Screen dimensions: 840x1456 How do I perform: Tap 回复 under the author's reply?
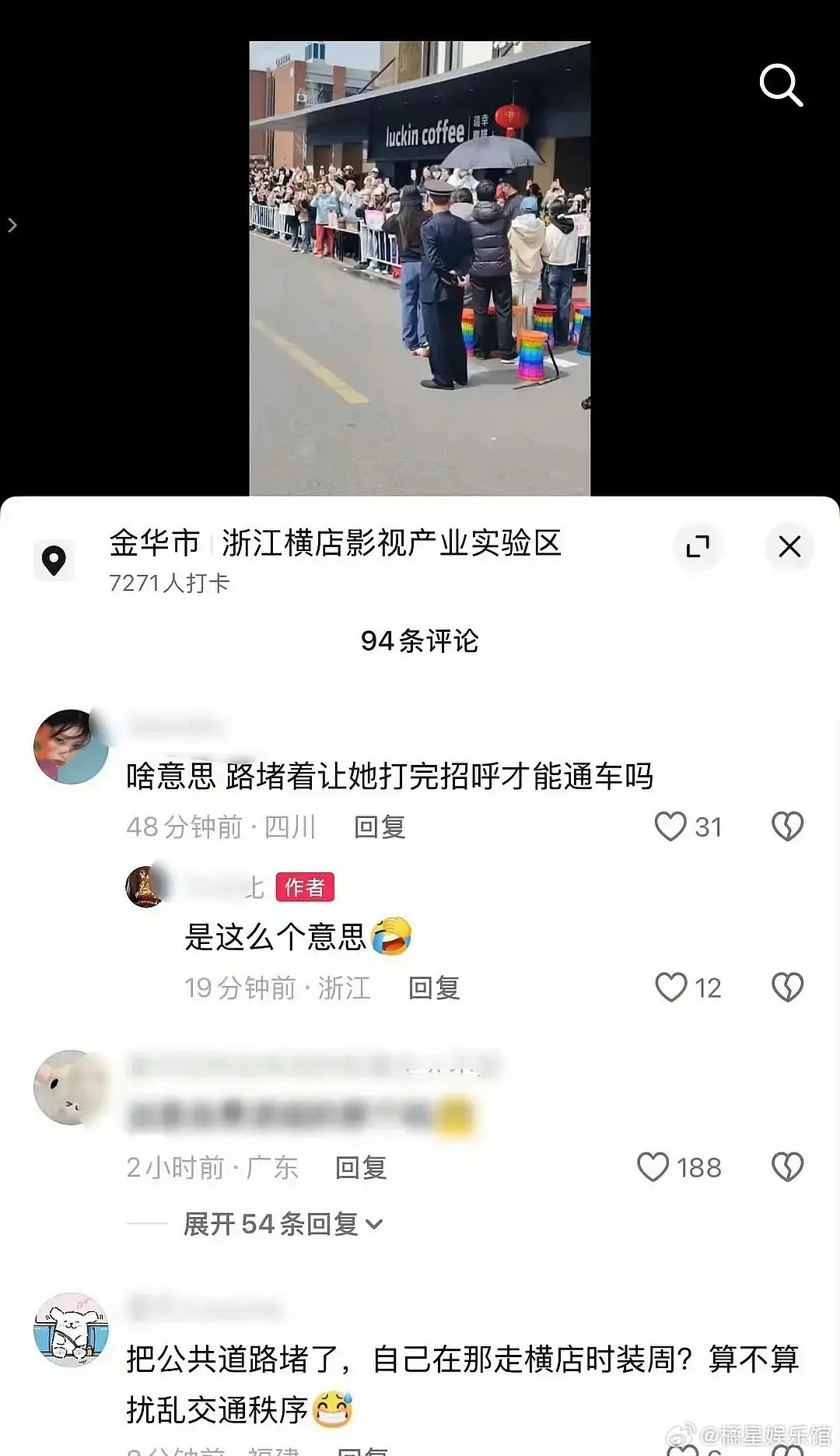click(433, 989)
